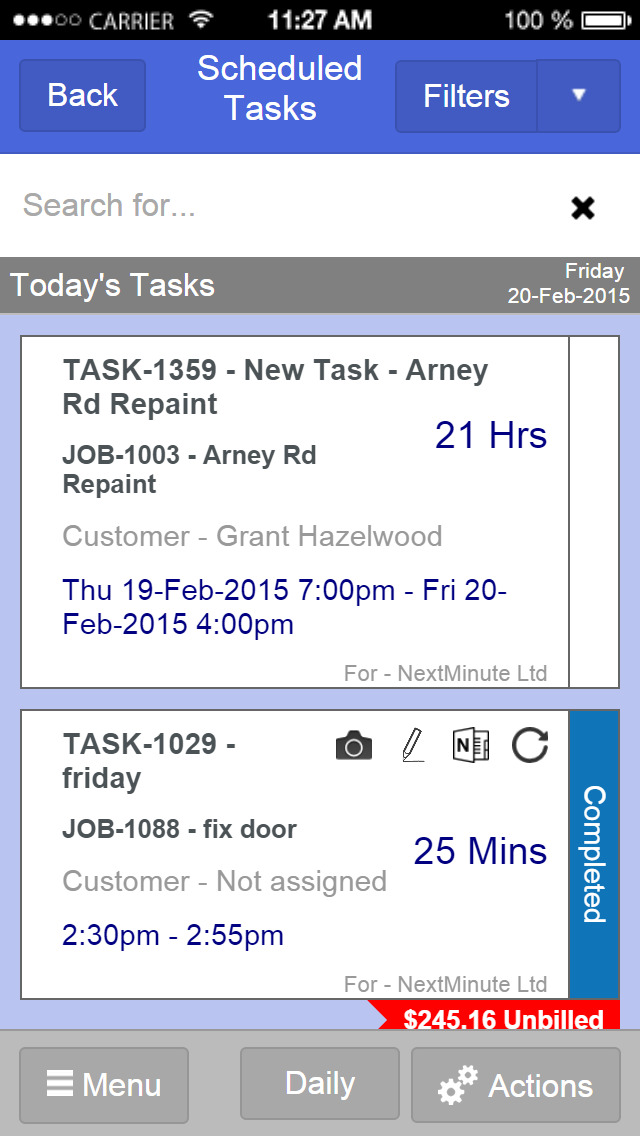Open the Filters options
640x1136 pixels.
(466, 96)
